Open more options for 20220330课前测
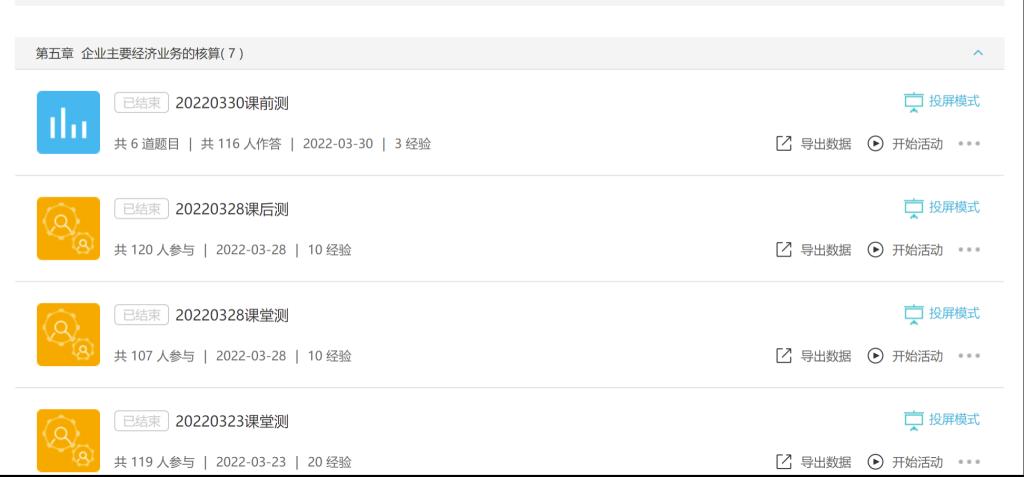This screenshot has height=477, width=1024. pos(969,144)
